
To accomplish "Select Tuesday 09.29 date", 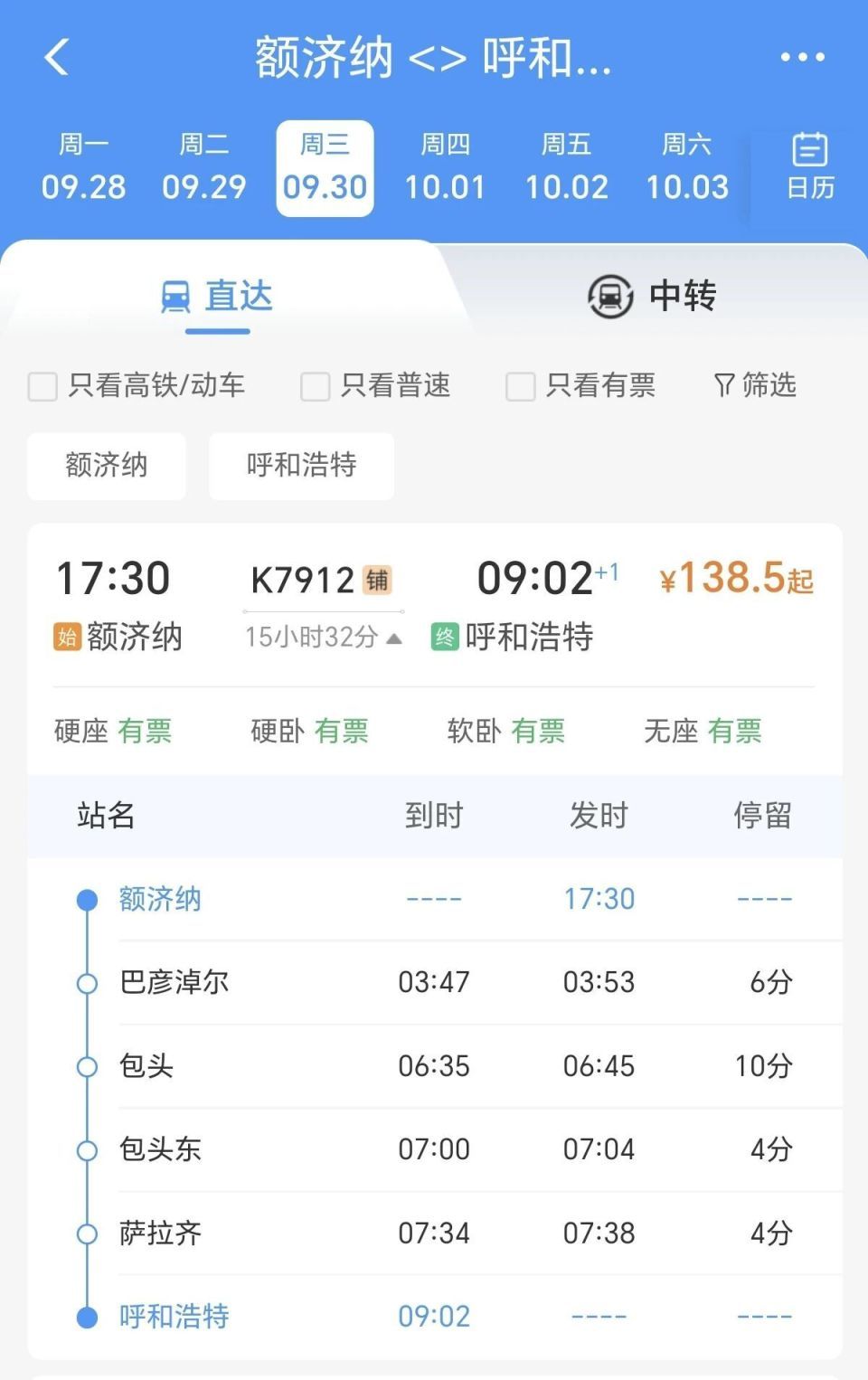I will 204,168.
